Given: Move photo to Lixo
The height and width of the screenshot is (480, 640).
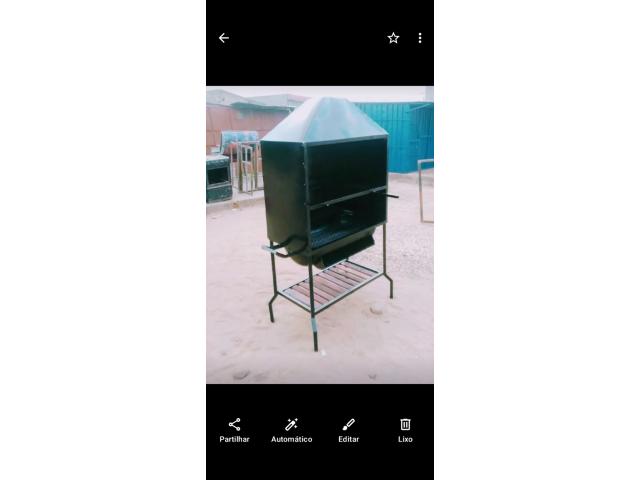Looking at the screenshot, I should 405,430.
